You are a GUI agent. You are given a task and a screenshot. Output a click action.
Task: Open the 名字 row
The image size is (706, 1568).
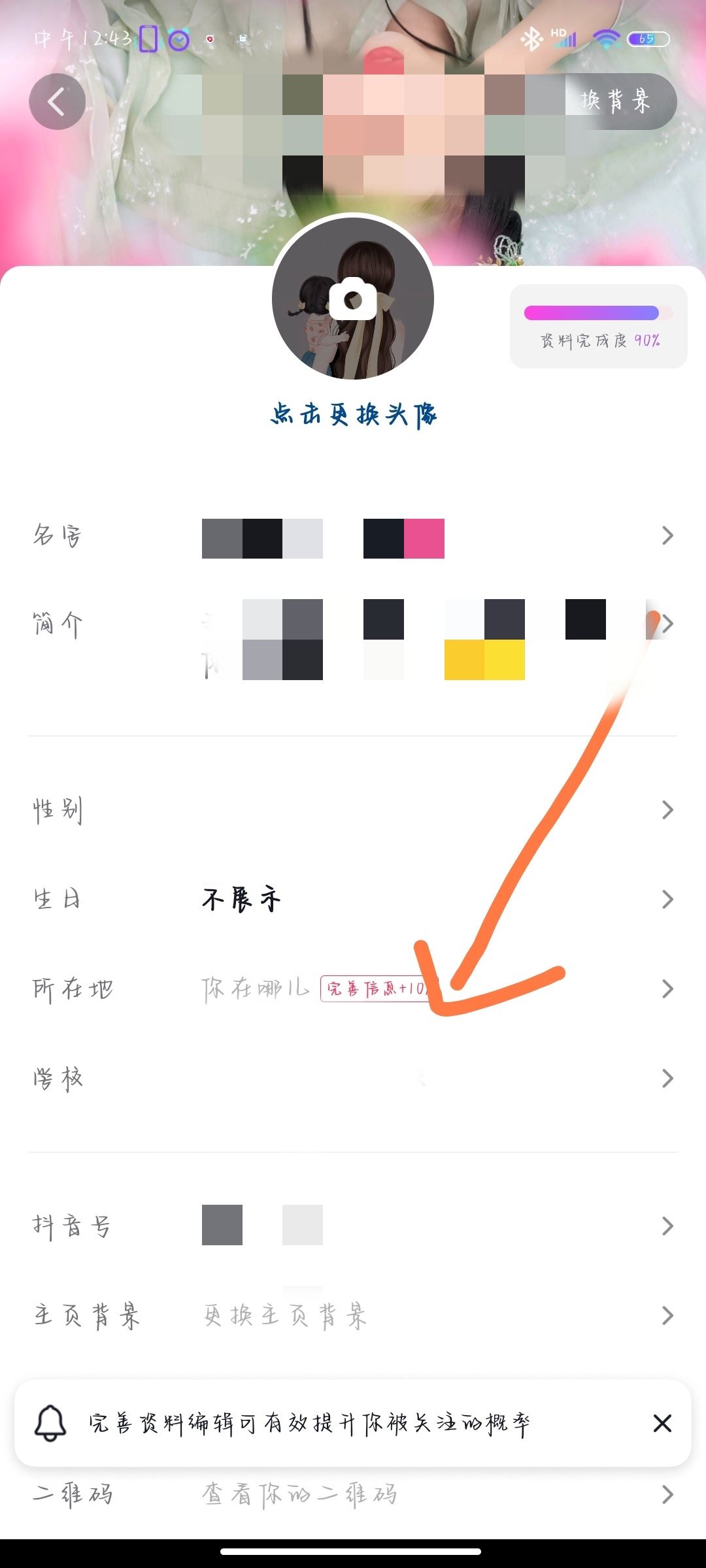pos(353,536)
